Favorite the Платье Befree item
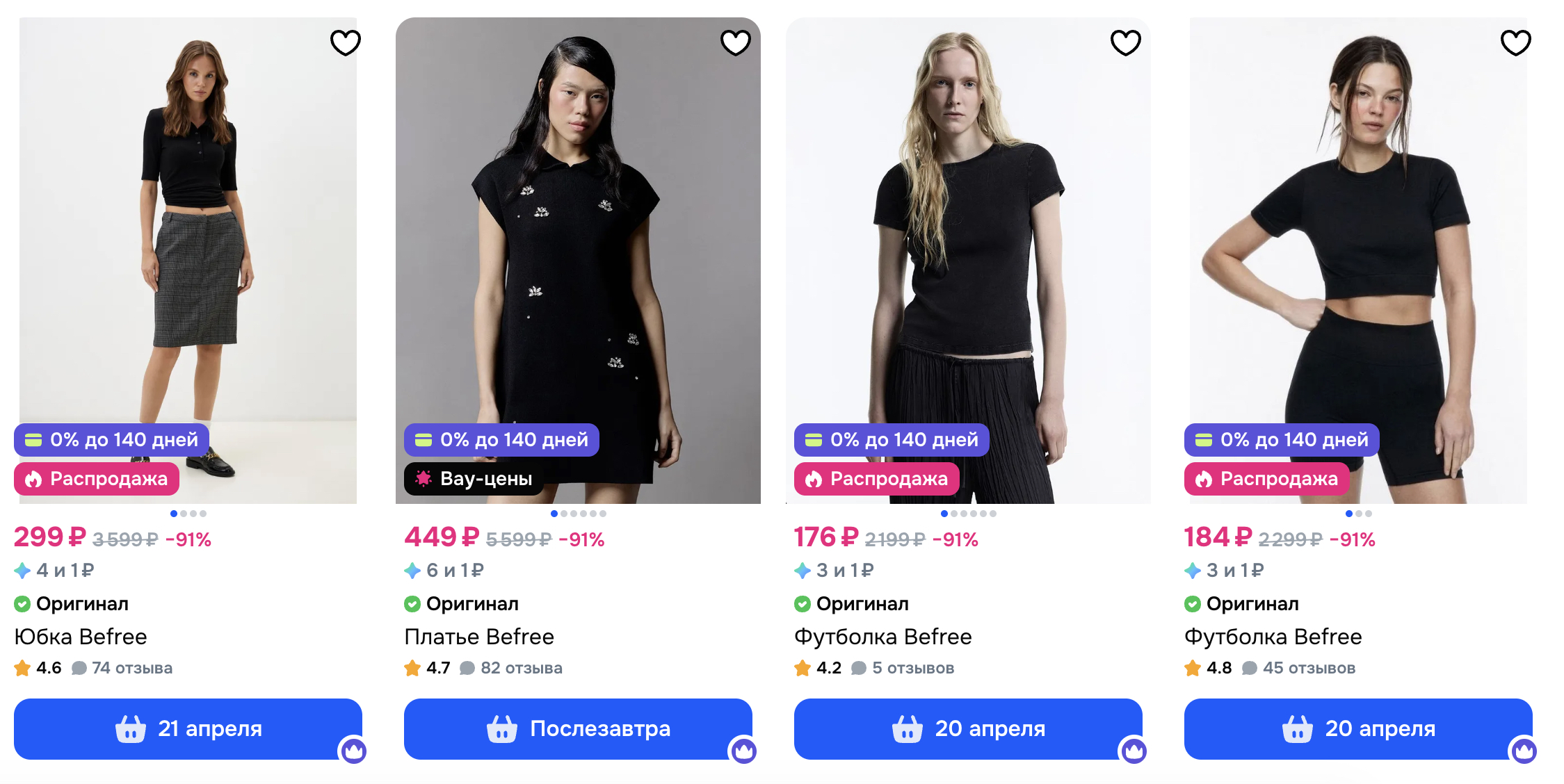This screenshot has width=1564, height=784. tap(735, 42)
